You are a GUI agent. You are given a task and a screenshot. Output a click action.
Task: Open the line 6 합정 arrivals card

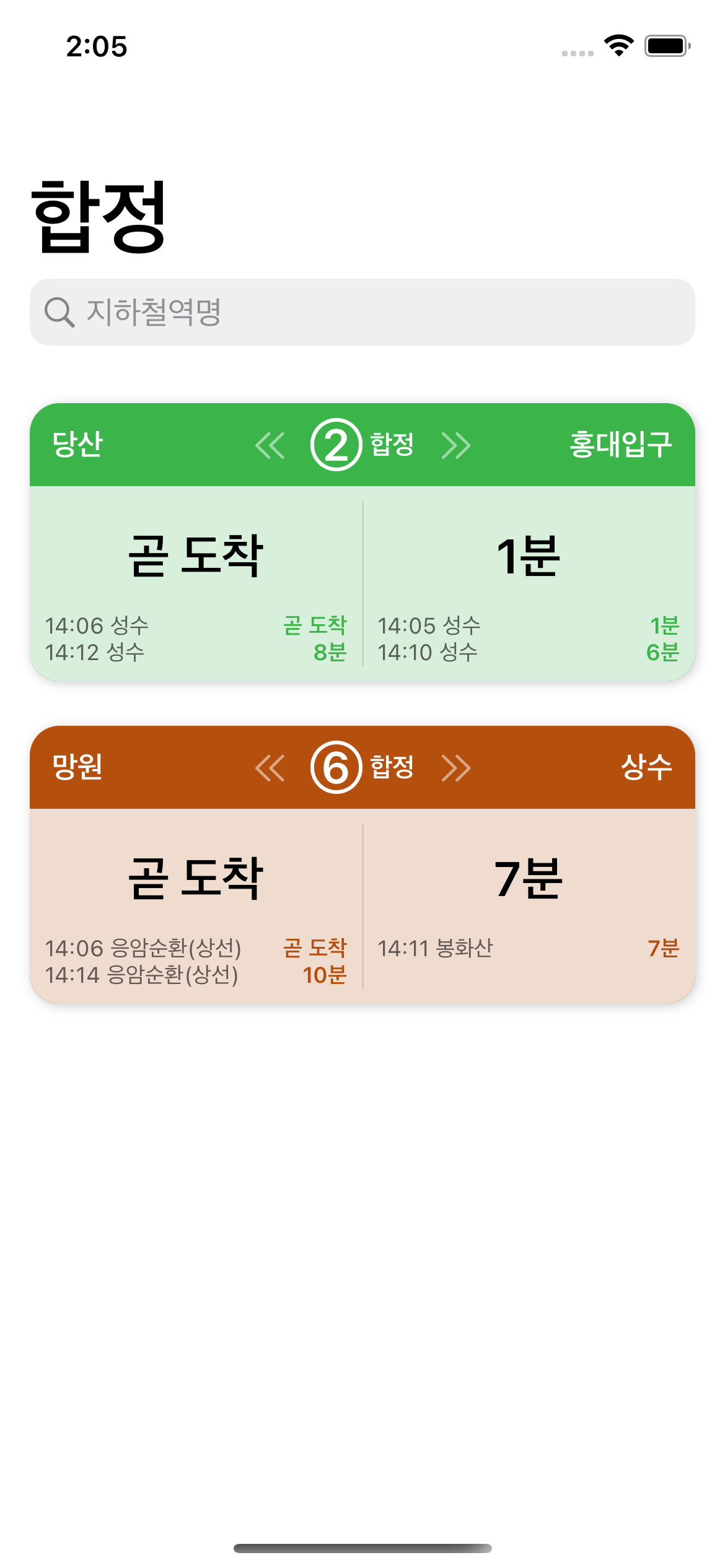(362, 905)
